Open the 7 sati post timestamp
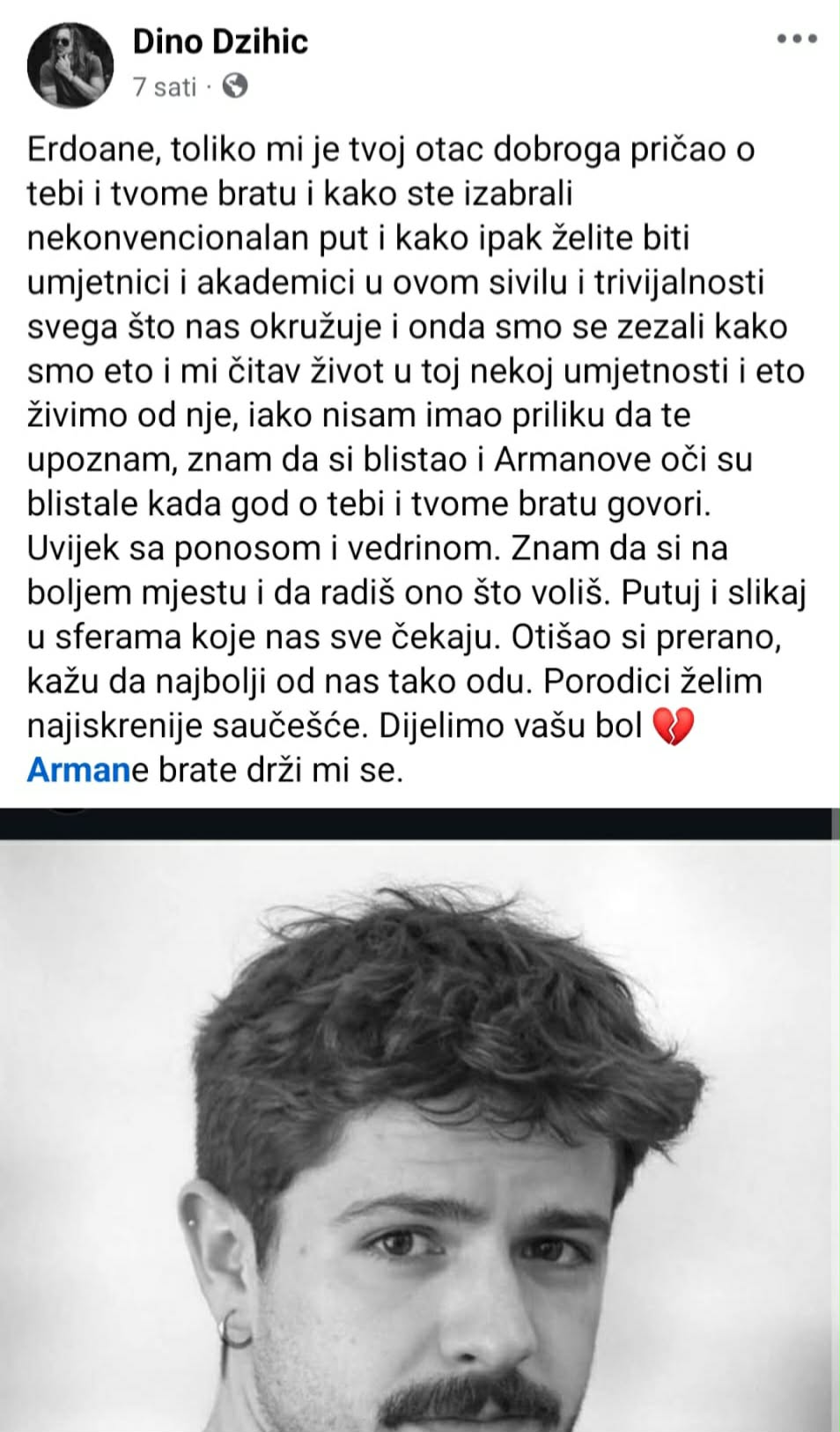840x1432 pixels. click(x=164, y=86)
